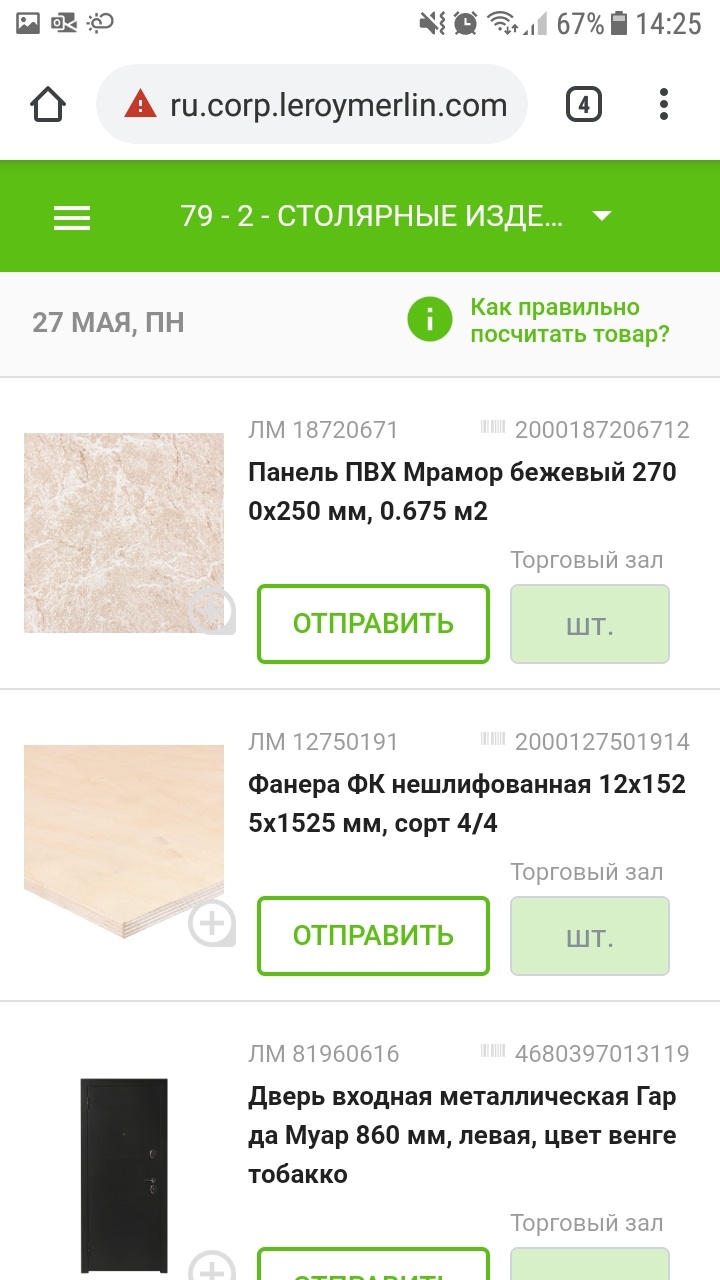The height and width of the screenshot is (1280, 720).
Task: Open the hamburger drawer menu
Action: click(72, 217)
